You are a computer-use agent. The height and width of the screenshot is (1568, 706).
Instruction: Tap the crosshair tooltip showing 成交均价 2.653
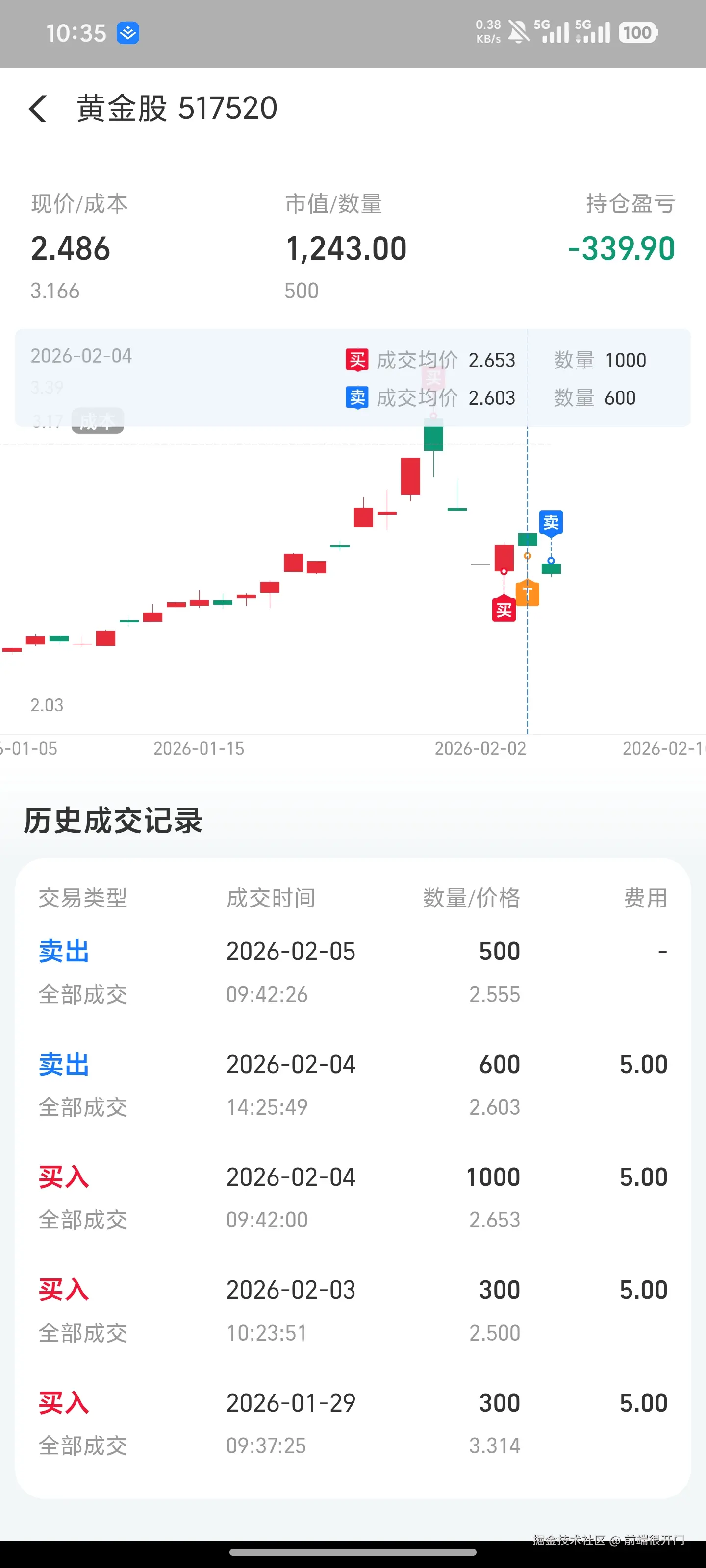click(x=427, y=360)
